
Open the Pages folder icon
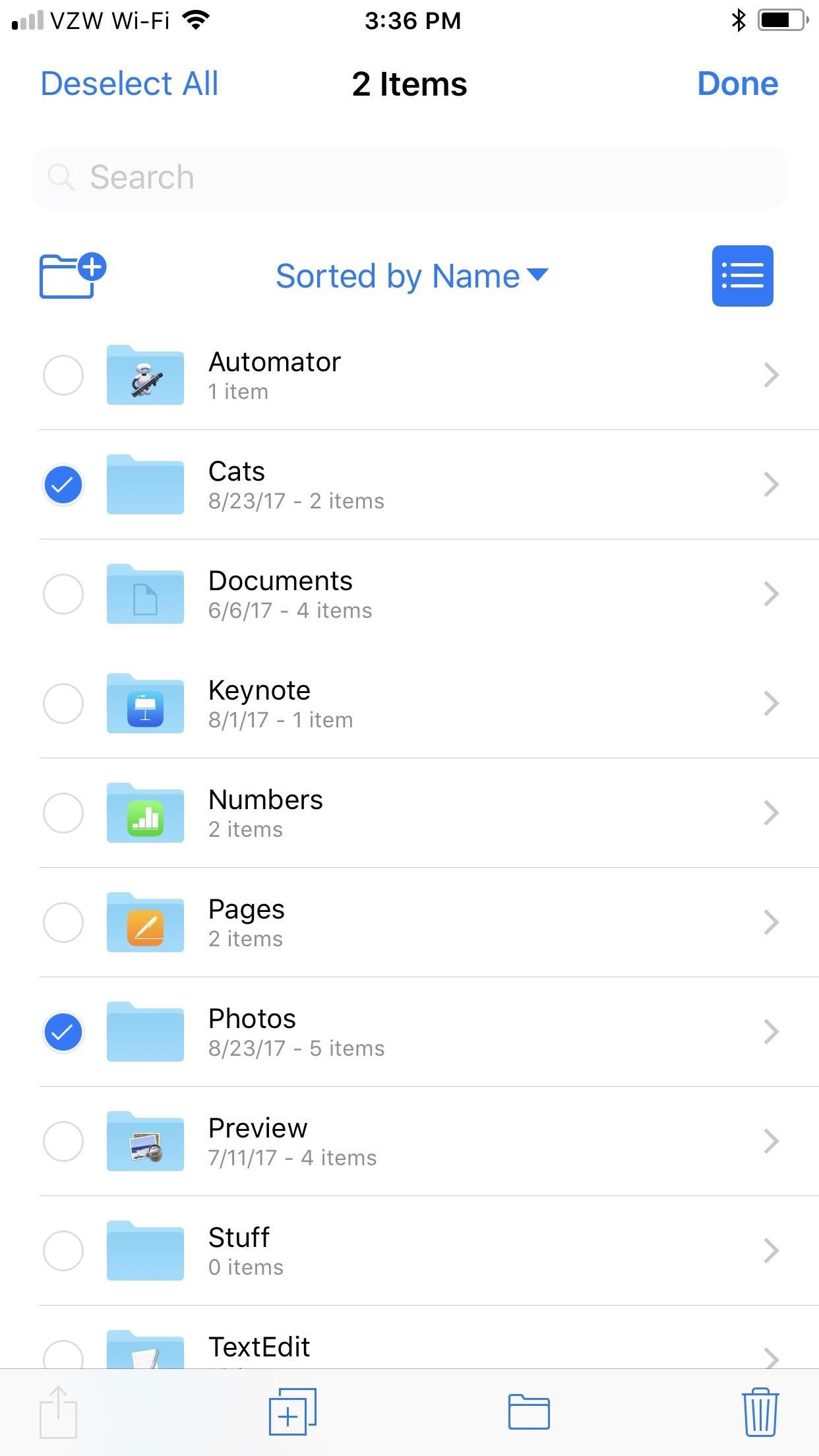click(x=144, y=923)
